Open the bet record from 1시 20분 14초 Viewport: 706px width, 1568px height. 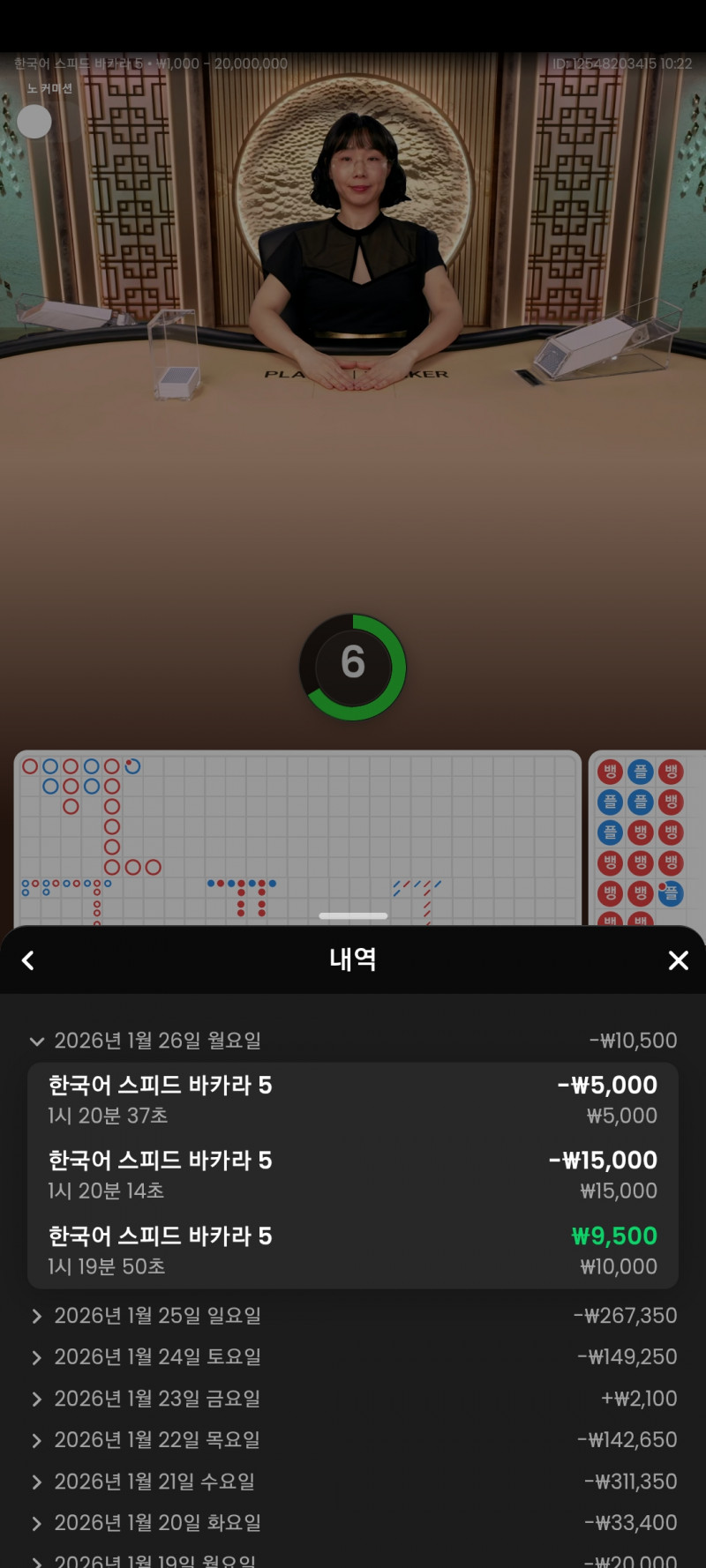click(353, 1175)
